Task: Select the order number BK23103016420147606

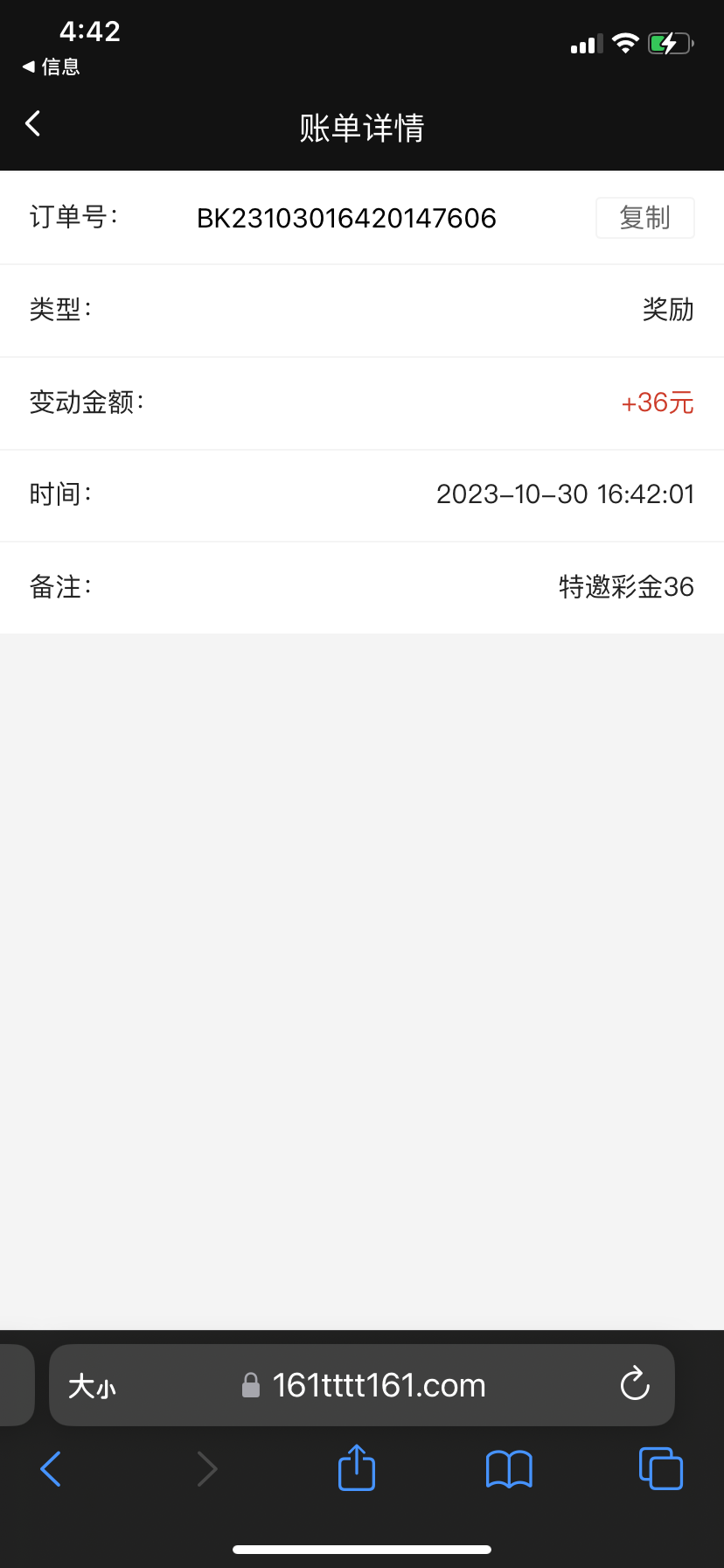Action: click(346, 218)
